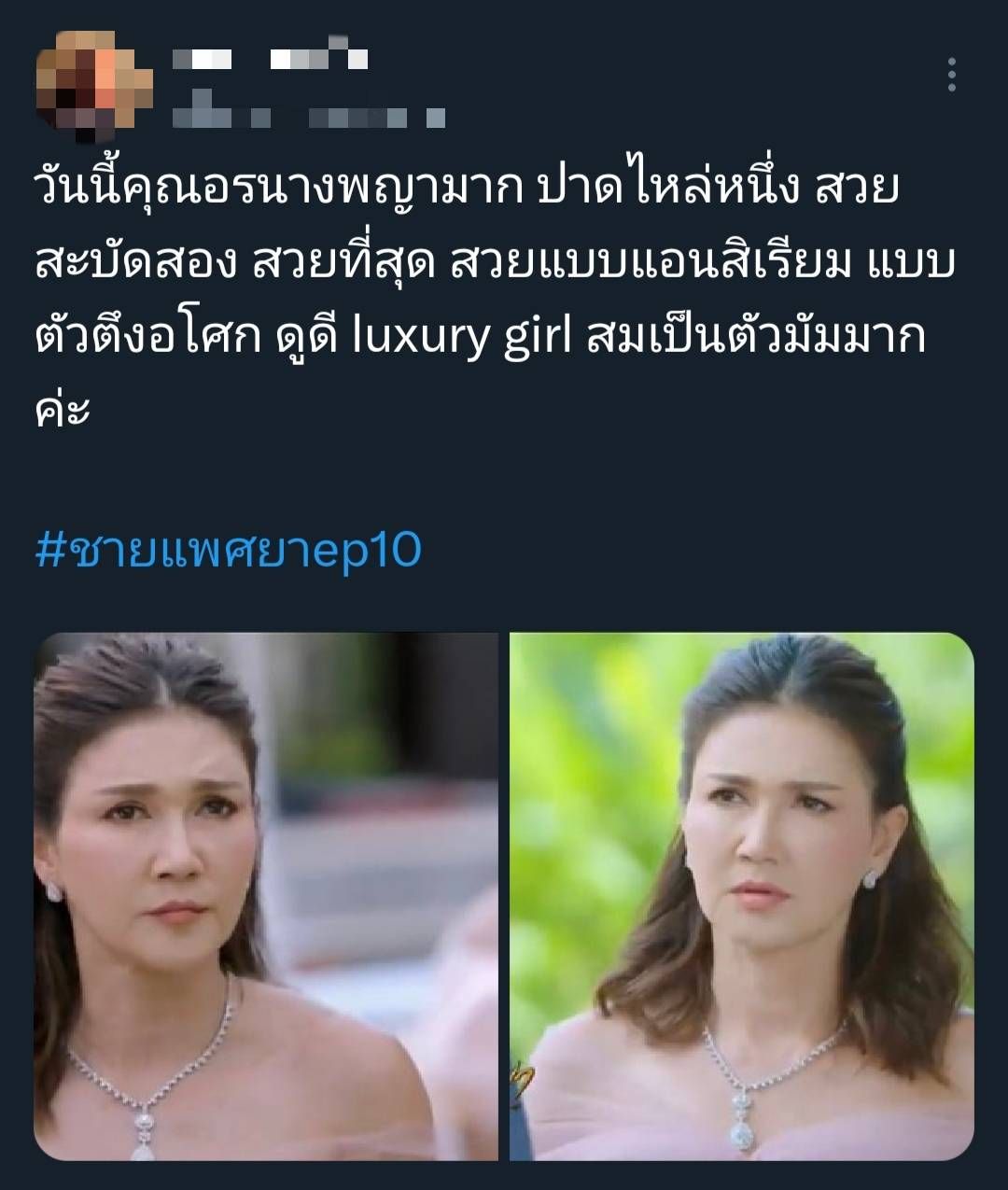Open the left photo in the tweet
This screenshot has width=1008, height=1190.
coord(266,896)
